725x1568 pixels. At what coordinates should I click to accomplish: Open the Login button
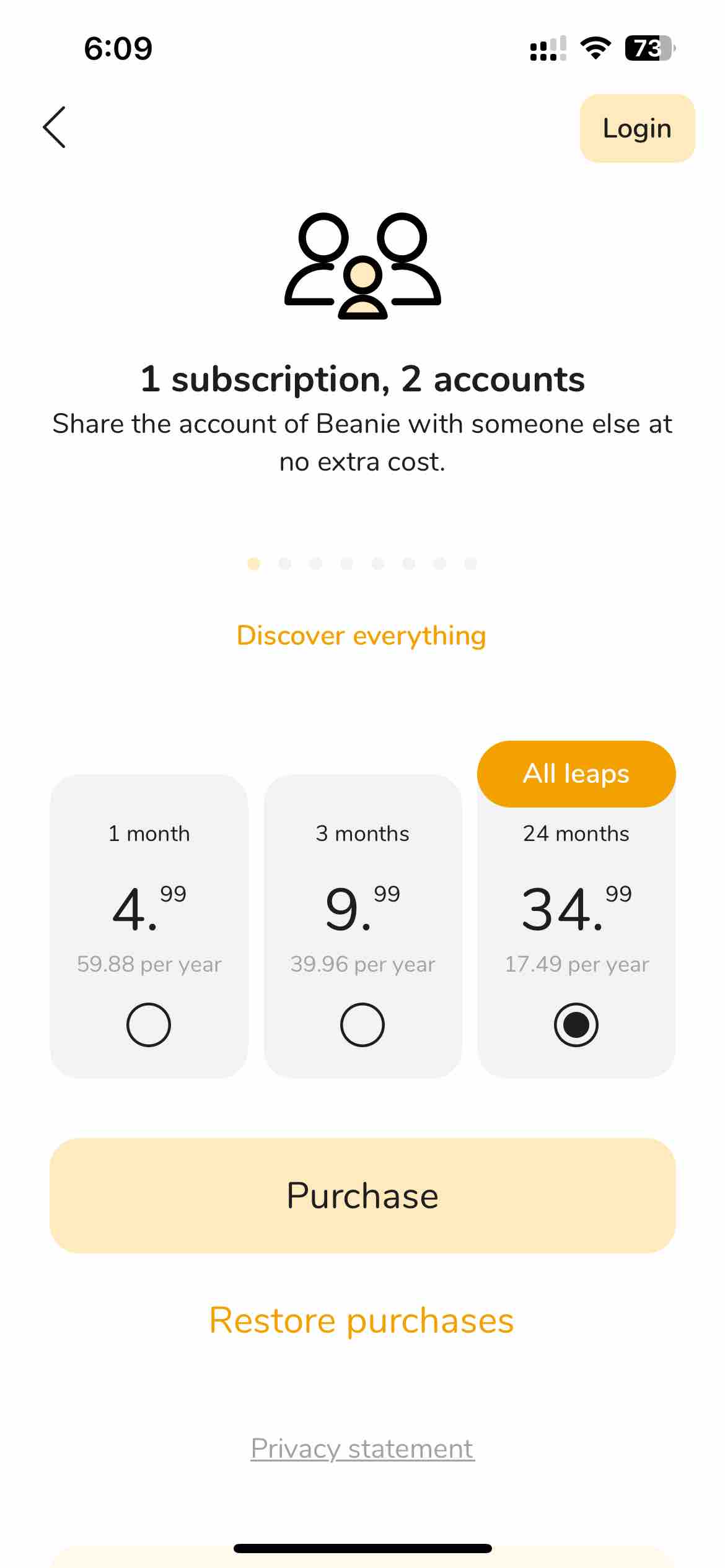(637, 128)
